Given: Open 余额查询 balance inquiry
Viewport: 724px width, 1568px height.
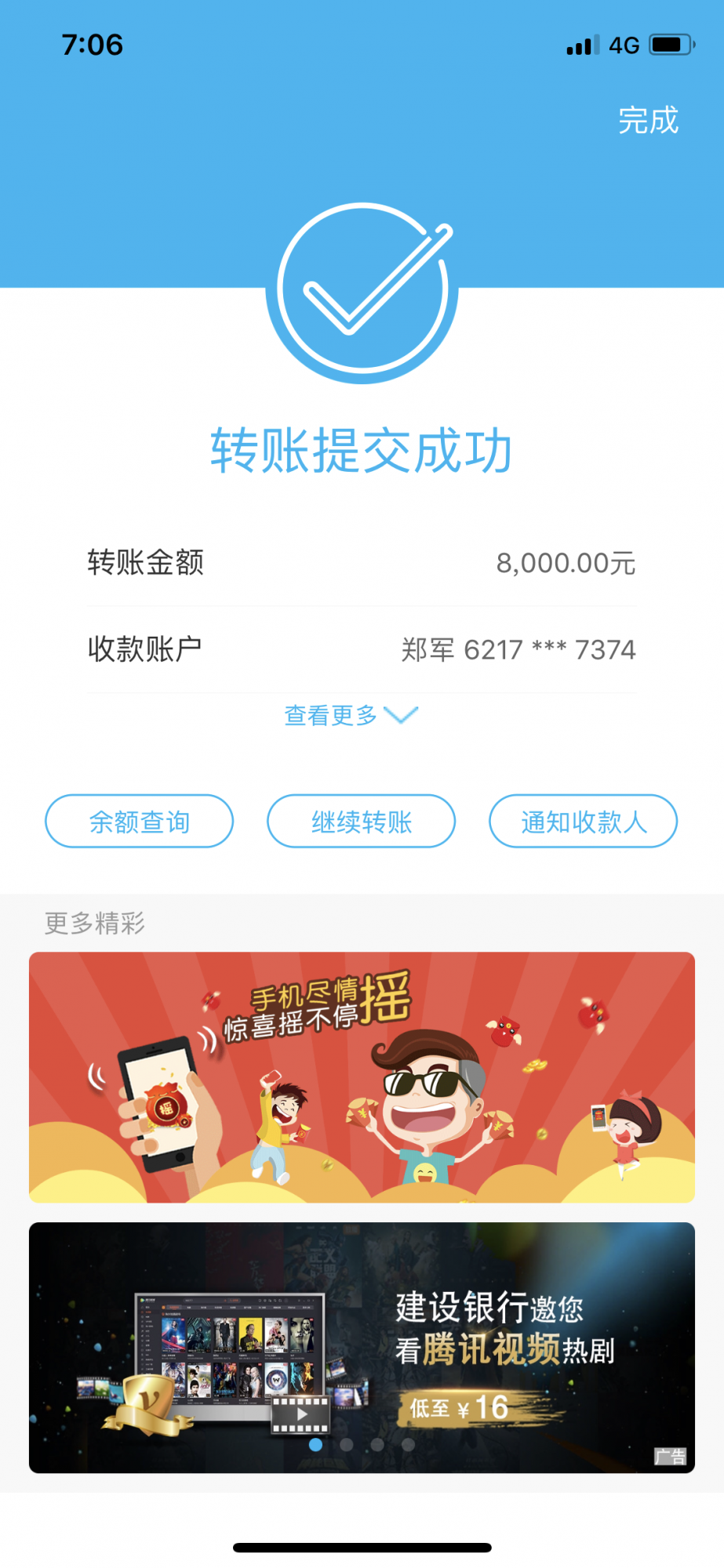Looking at the screenshot, I should click(x=139, y=822).
